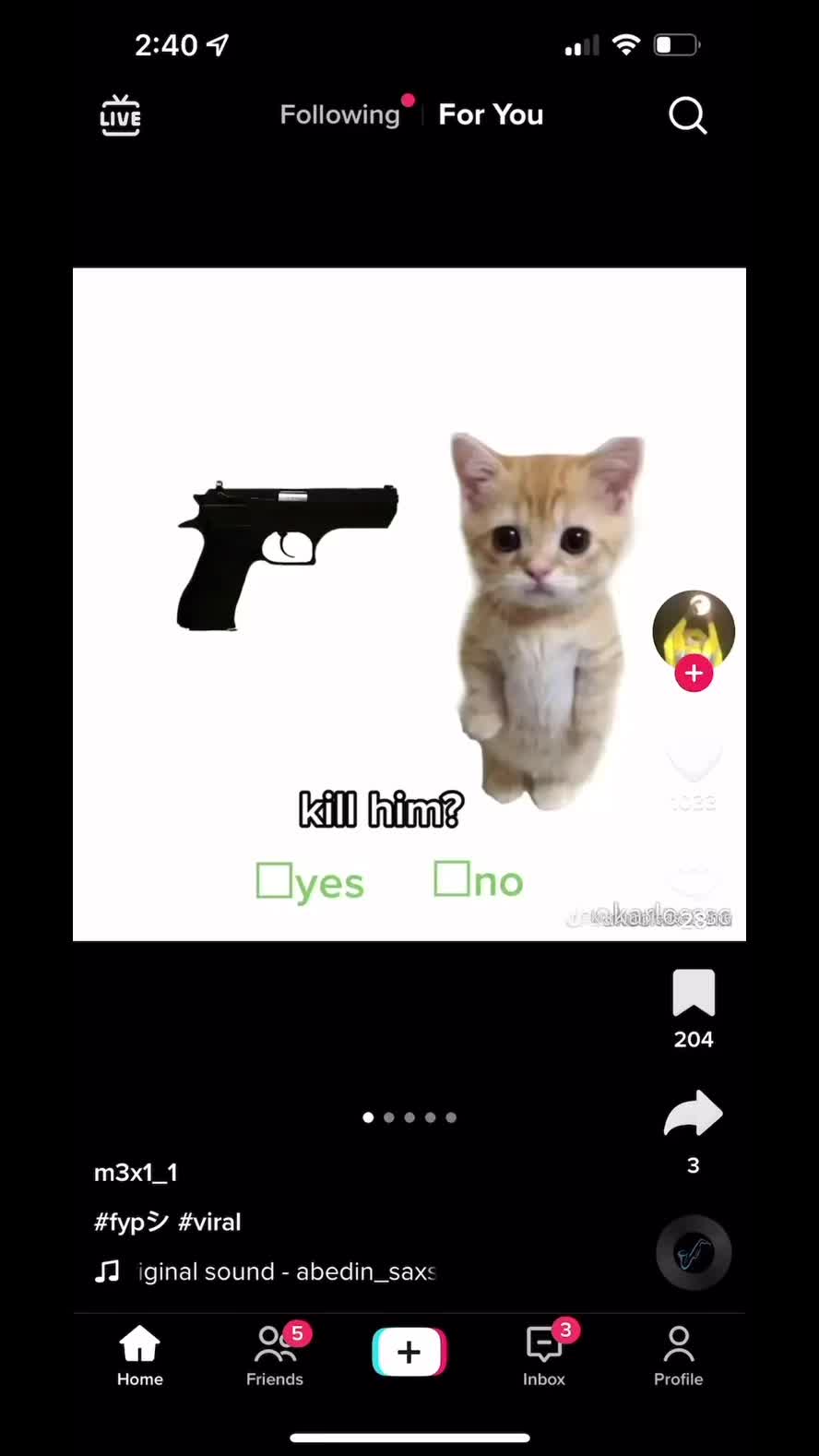
Task: Open the search magnifier
Action: (x=687, y=116)
